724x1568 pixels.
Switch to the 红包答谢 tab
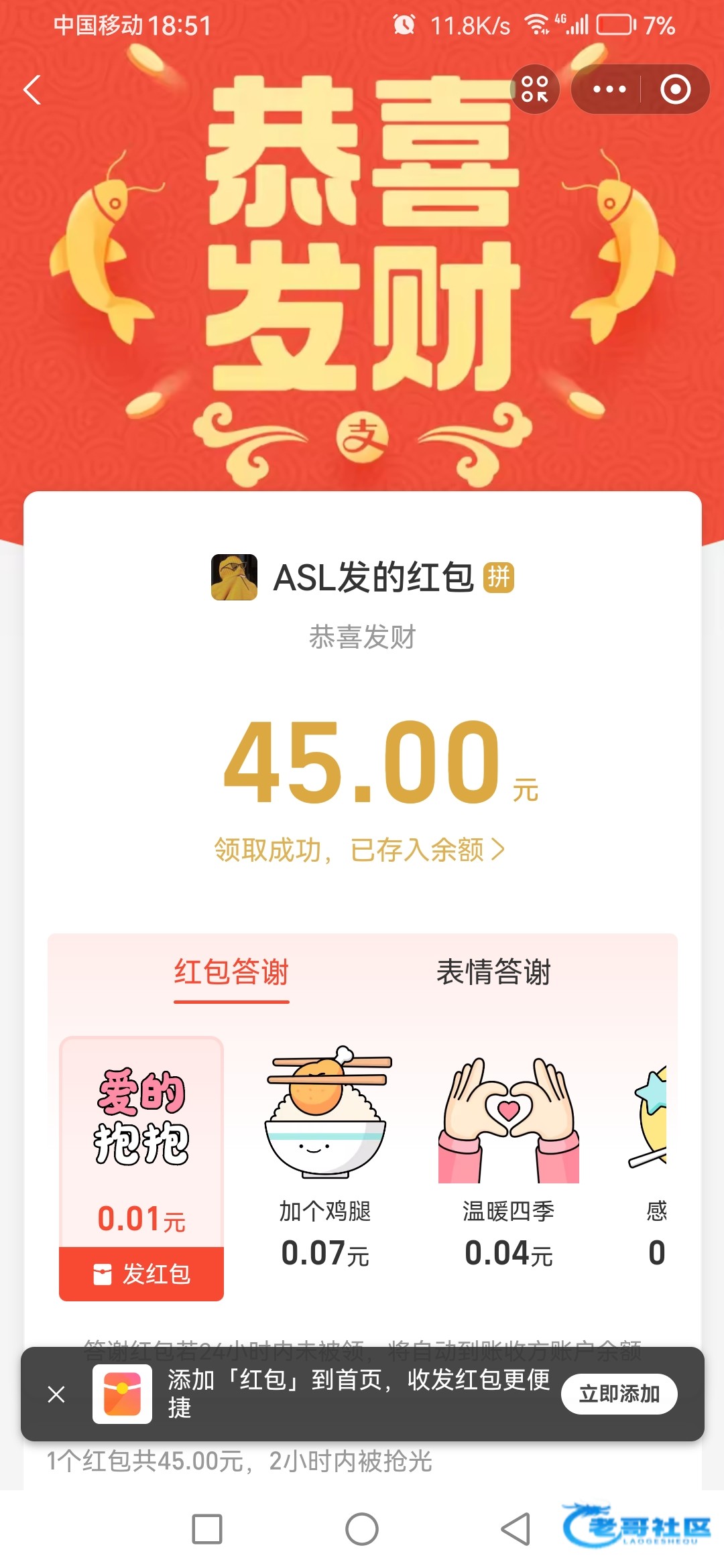click(x=231, y=972)
